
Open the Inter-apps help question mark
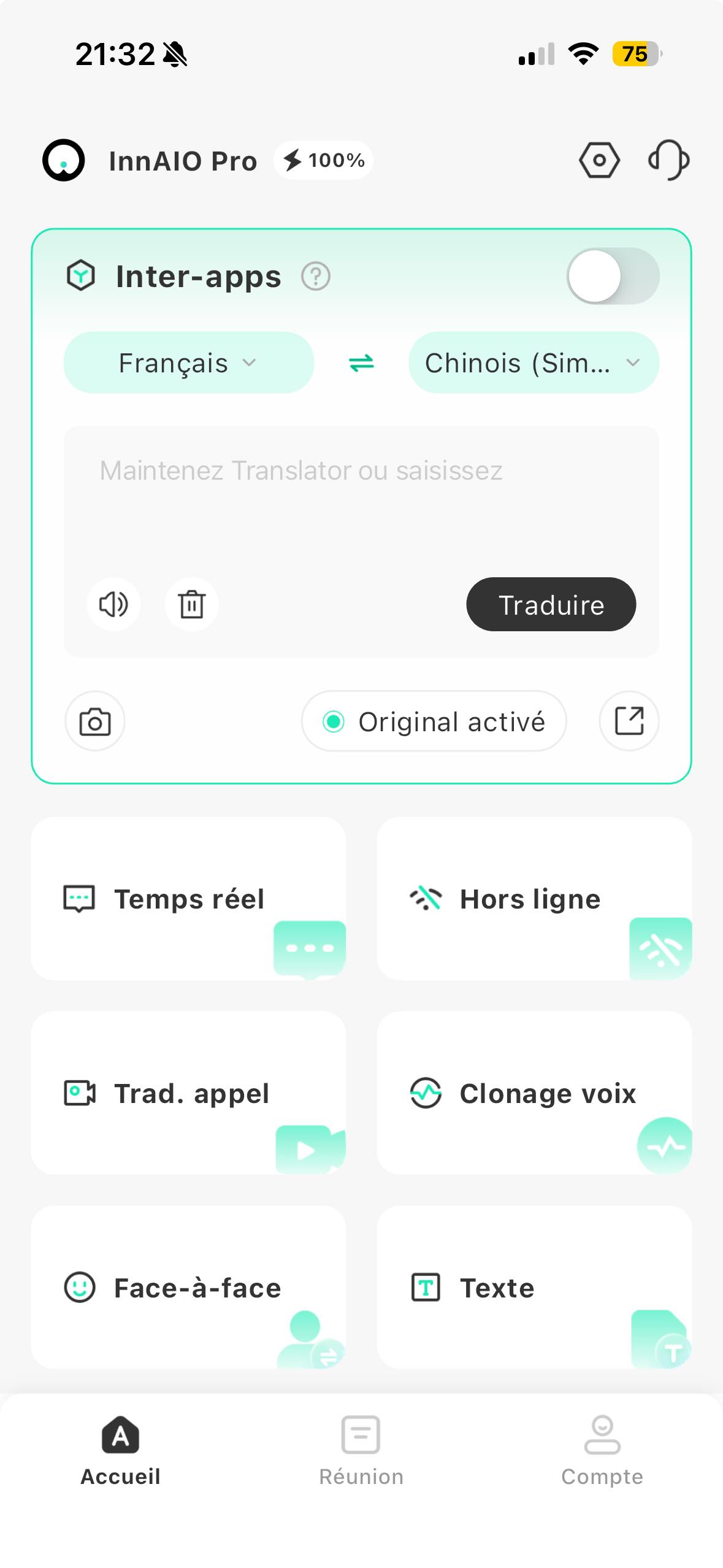point(315,276)
